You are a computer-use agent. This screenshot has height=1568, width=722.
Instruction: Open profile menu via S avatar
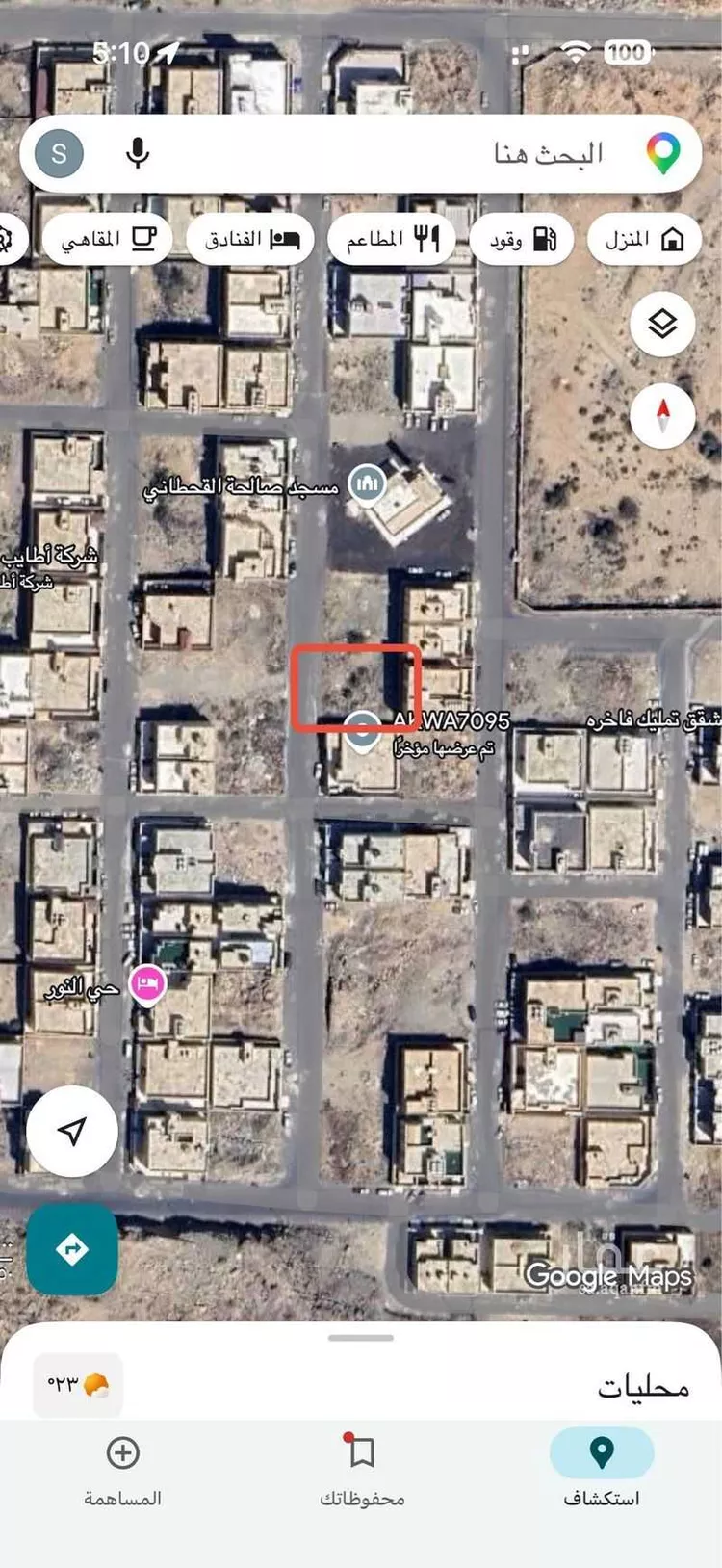tap(57, 152)
